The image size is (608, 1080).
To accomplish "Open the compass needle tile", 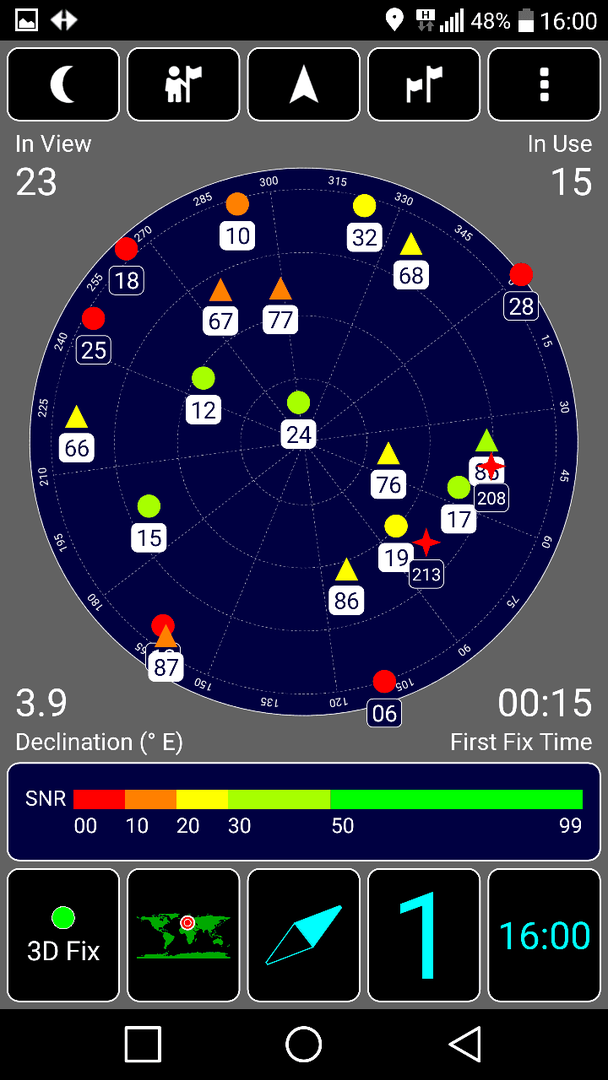I will [x=304, y=935].
